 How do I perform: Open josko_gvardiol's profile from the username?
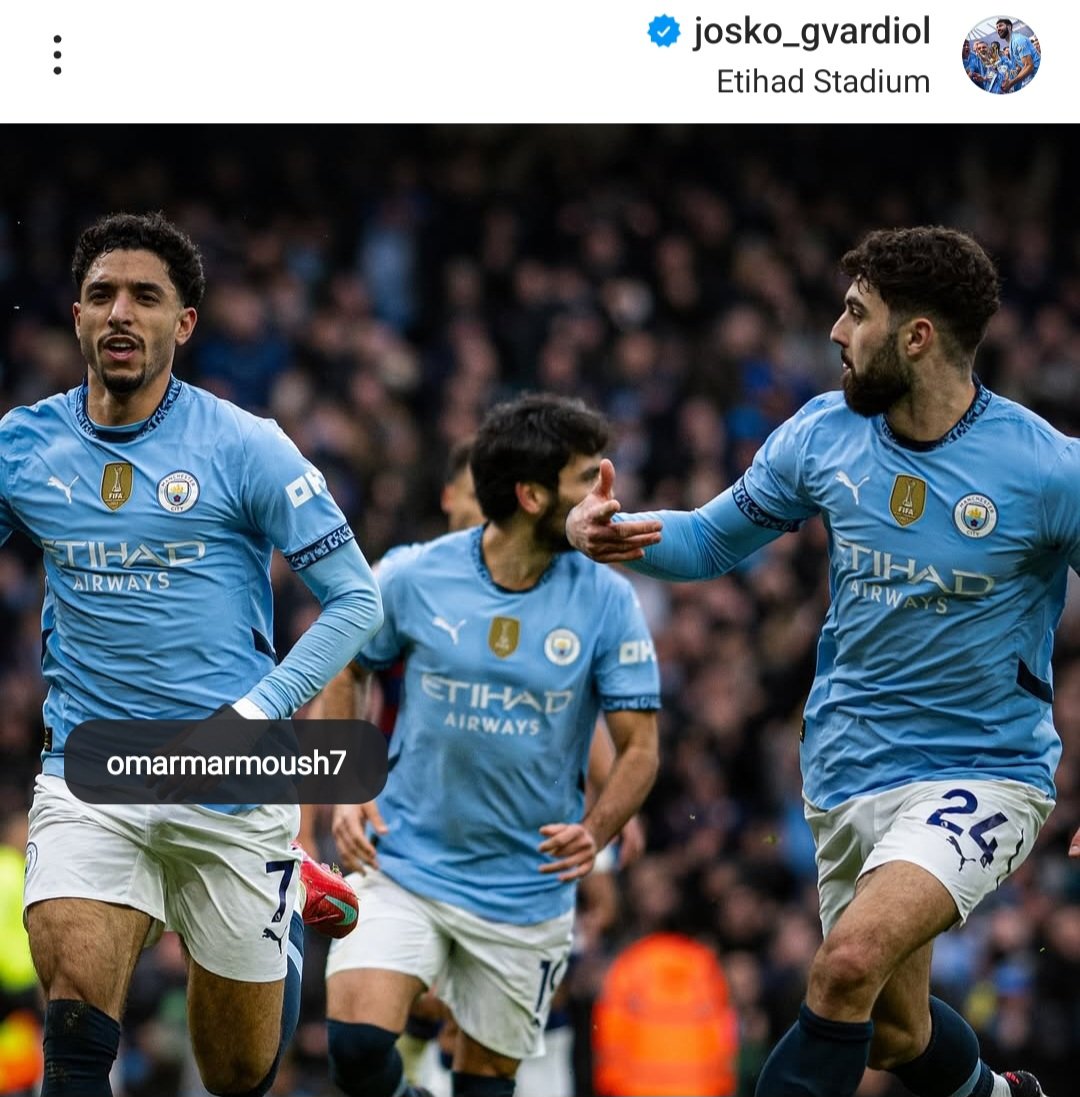pos(811,32)
